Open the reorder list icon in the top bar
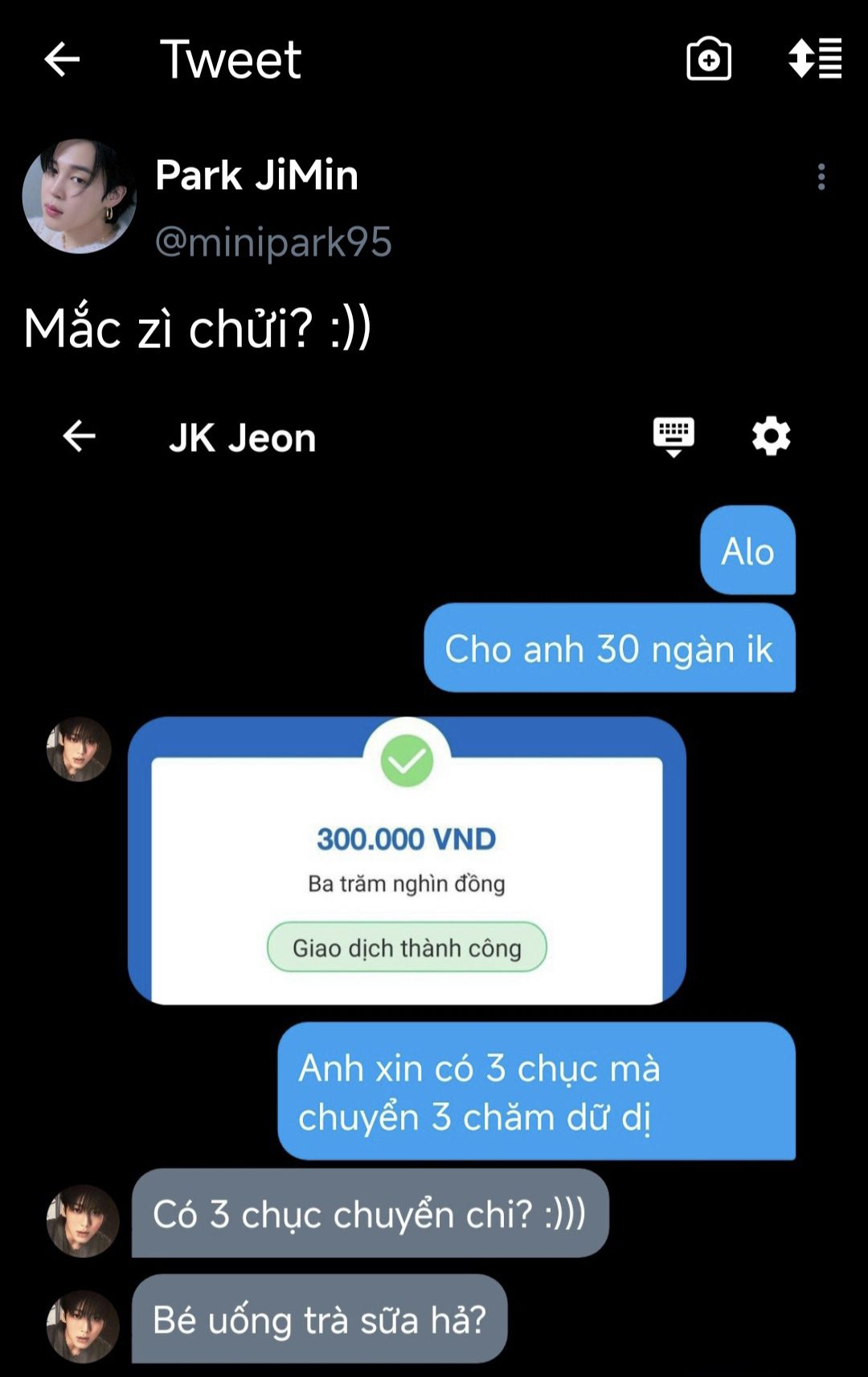The image size is (868, 1377). pyautogui.click(x=815, y=59)
